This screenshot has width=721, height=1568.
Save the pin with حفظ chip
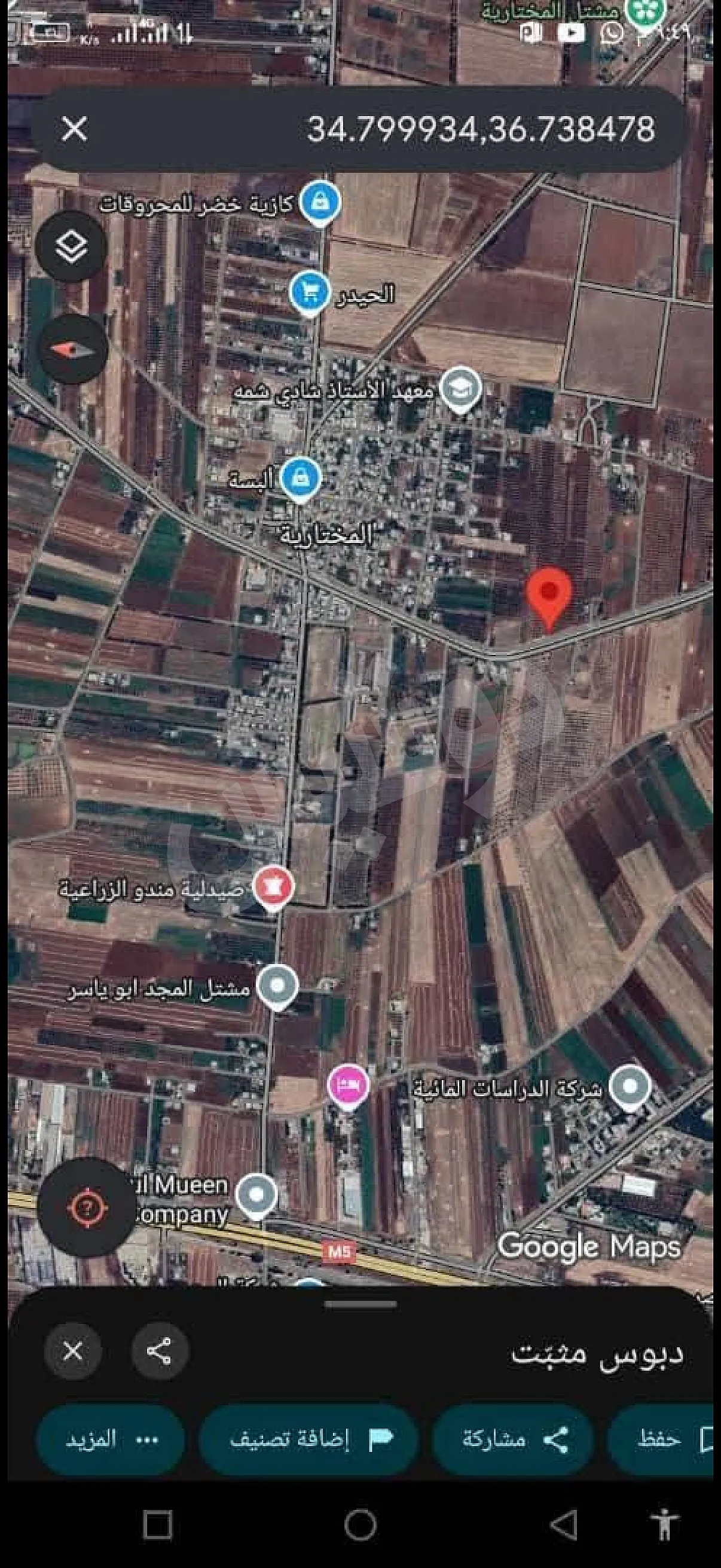[x=666, y=1439]
